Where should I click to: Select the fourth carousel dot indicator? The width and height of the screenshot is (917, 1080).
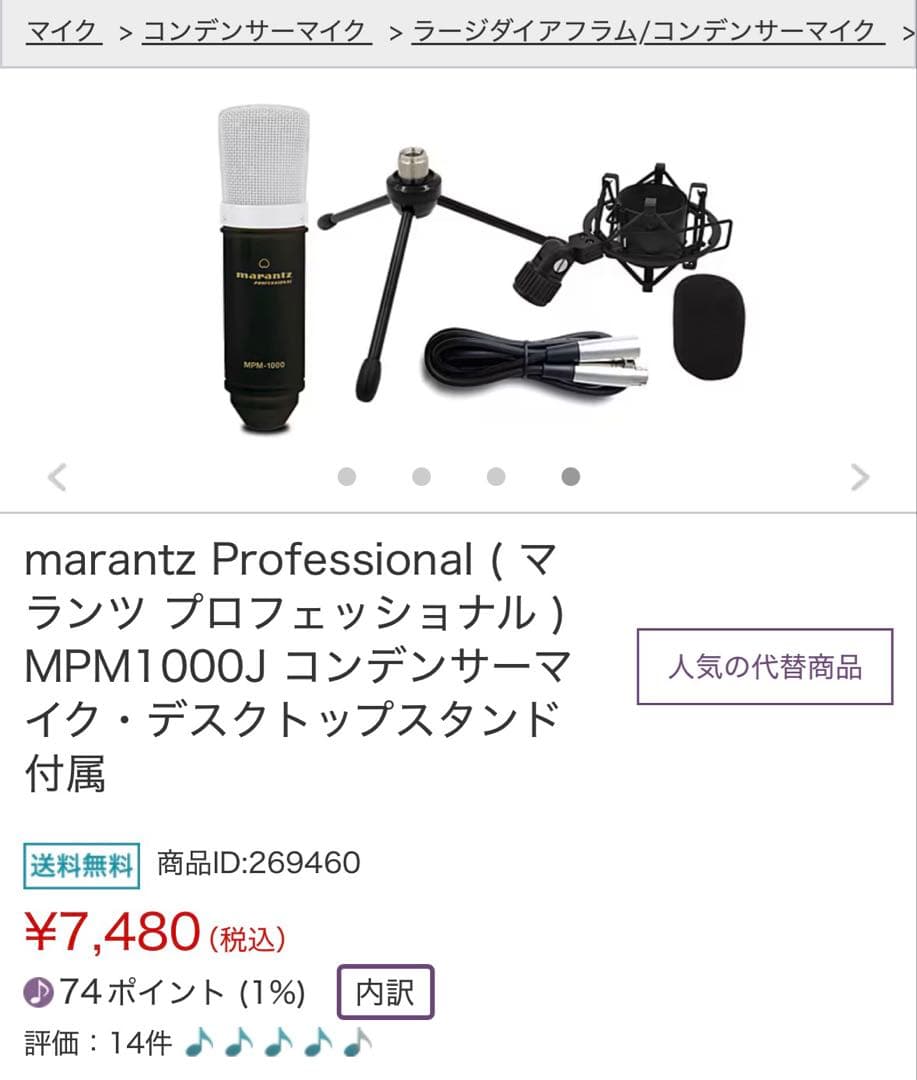click(x=570, y=477)
